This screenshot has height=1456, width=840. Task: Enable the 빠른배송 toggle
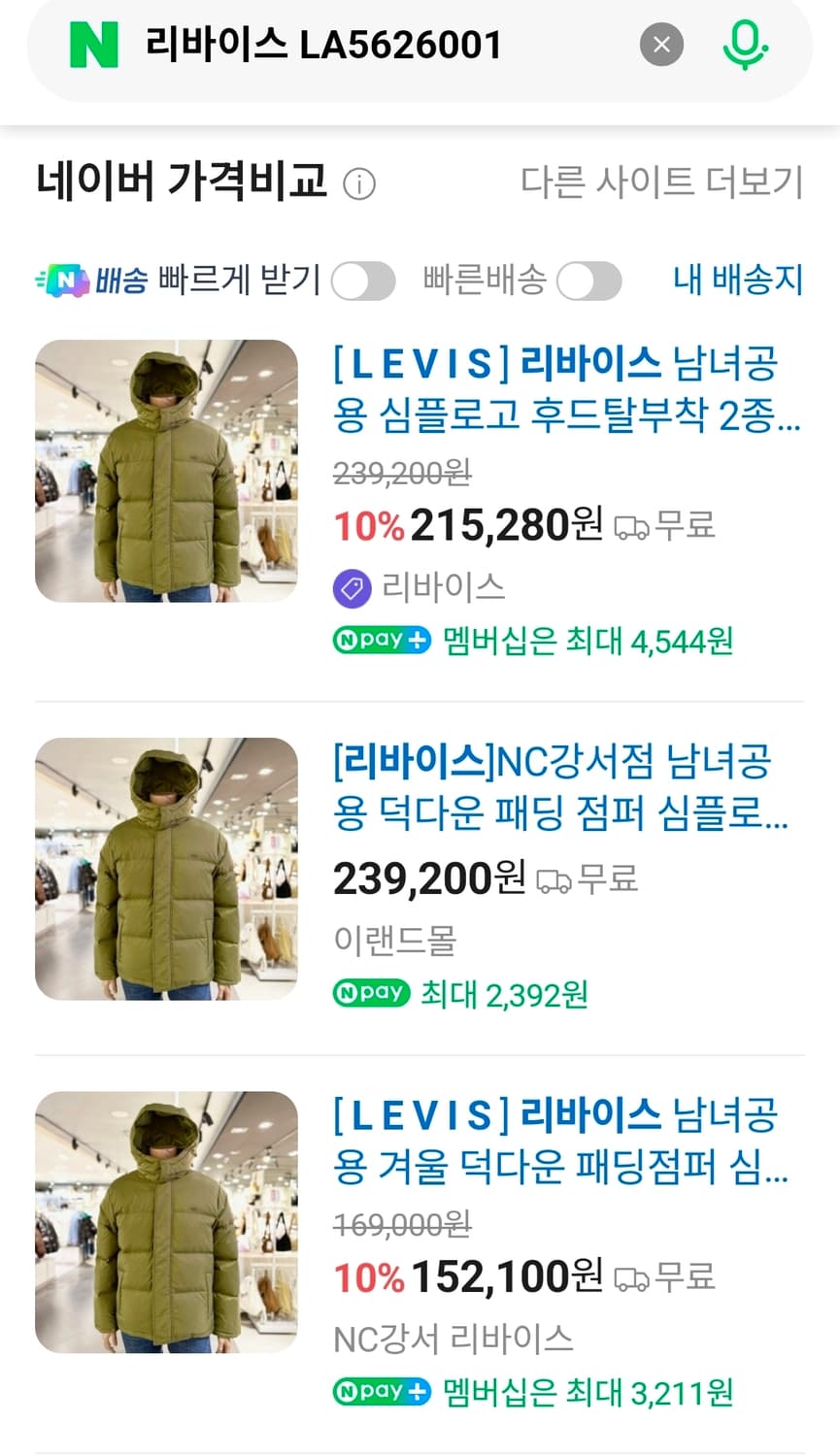coord(589,281)
